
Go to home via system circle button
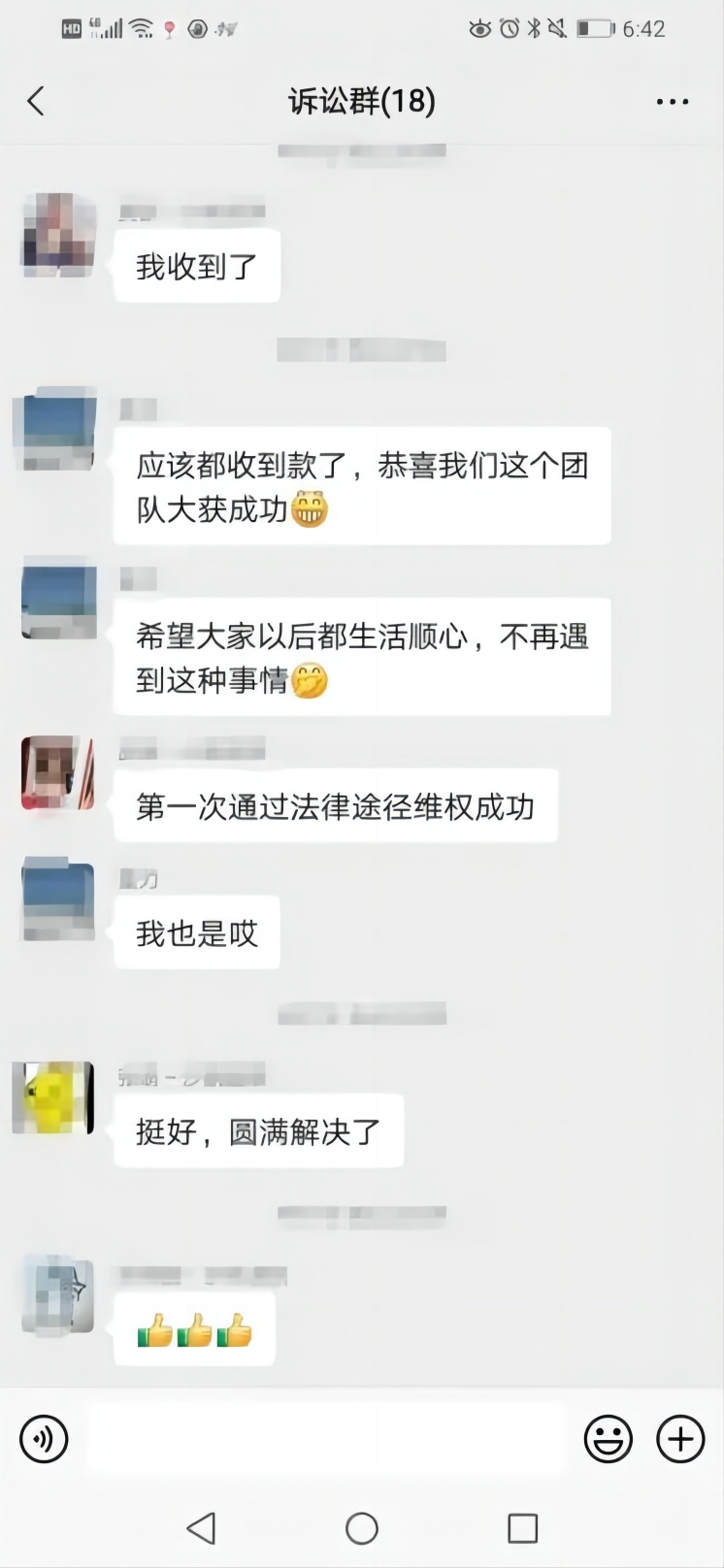point(362,1528)
